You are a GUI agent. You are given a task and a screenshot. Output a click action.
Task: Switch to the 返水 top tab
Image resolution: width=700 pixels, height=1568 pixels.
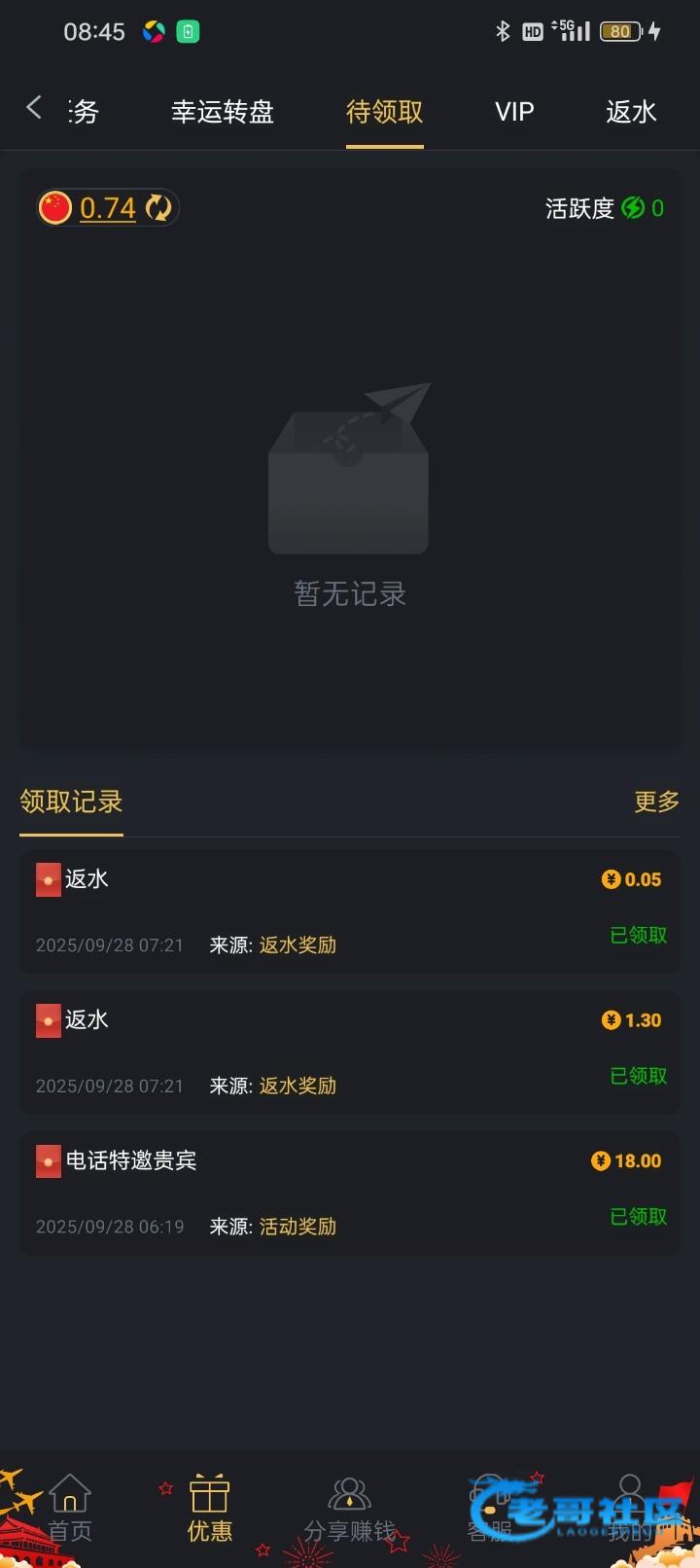click(631, 112)
